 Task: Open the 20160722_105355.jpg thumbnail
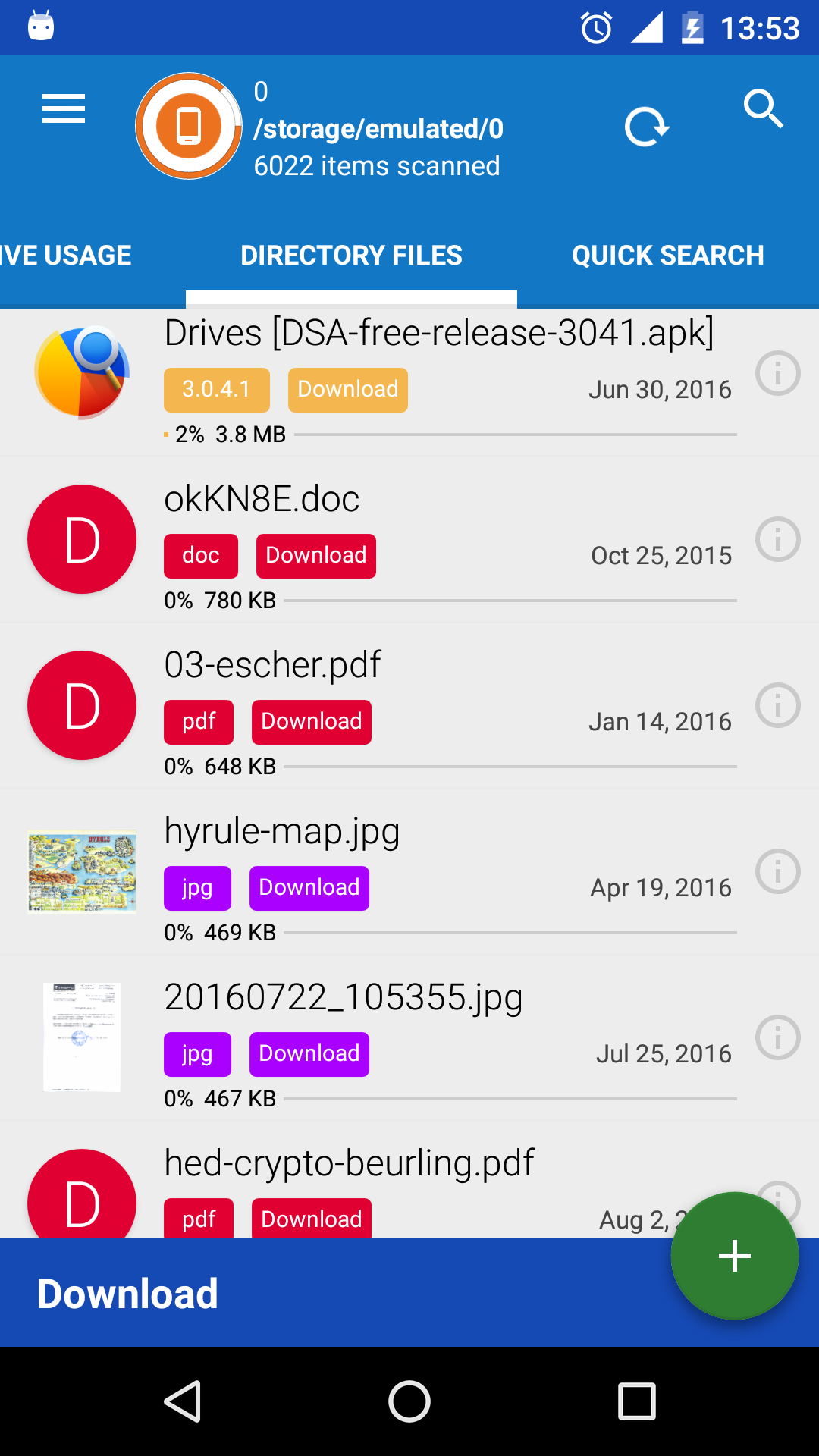pos(81,1037)
